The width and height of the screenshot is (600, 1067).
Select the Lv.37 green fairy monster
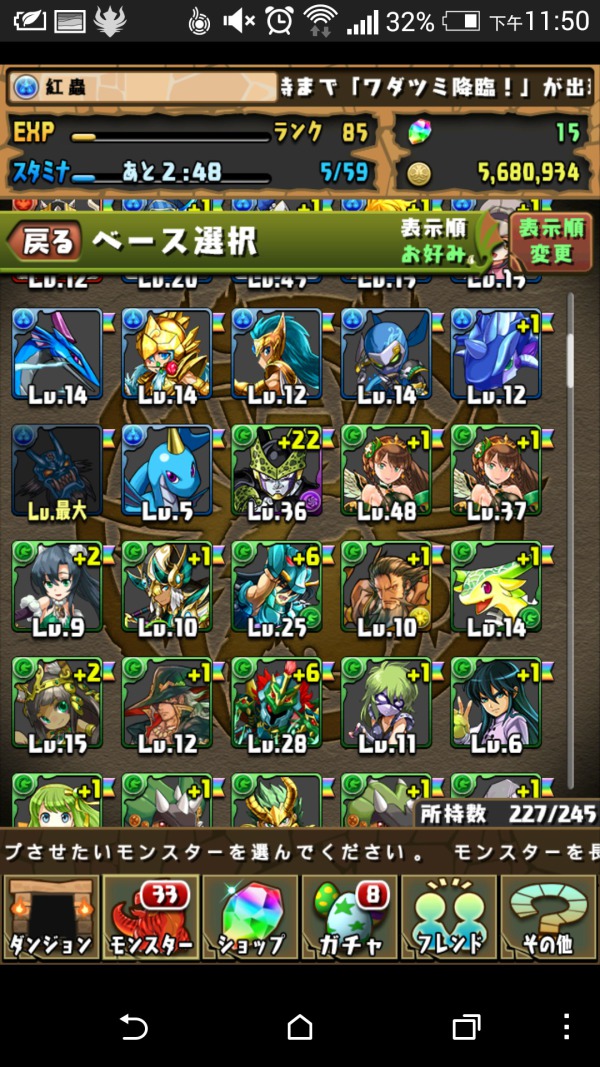496,471
